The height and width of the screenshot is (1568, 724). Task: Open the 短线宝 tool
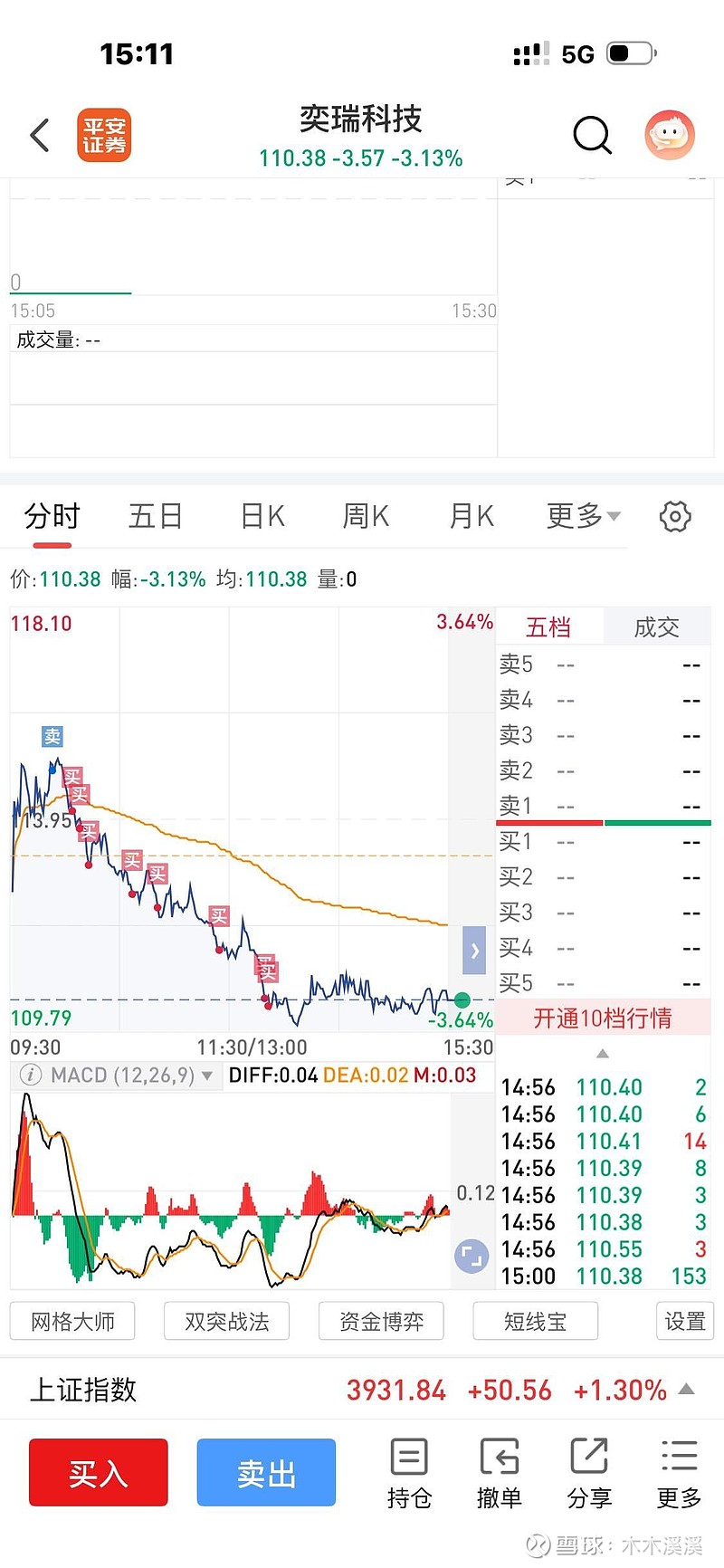[x=535, y=1322]
